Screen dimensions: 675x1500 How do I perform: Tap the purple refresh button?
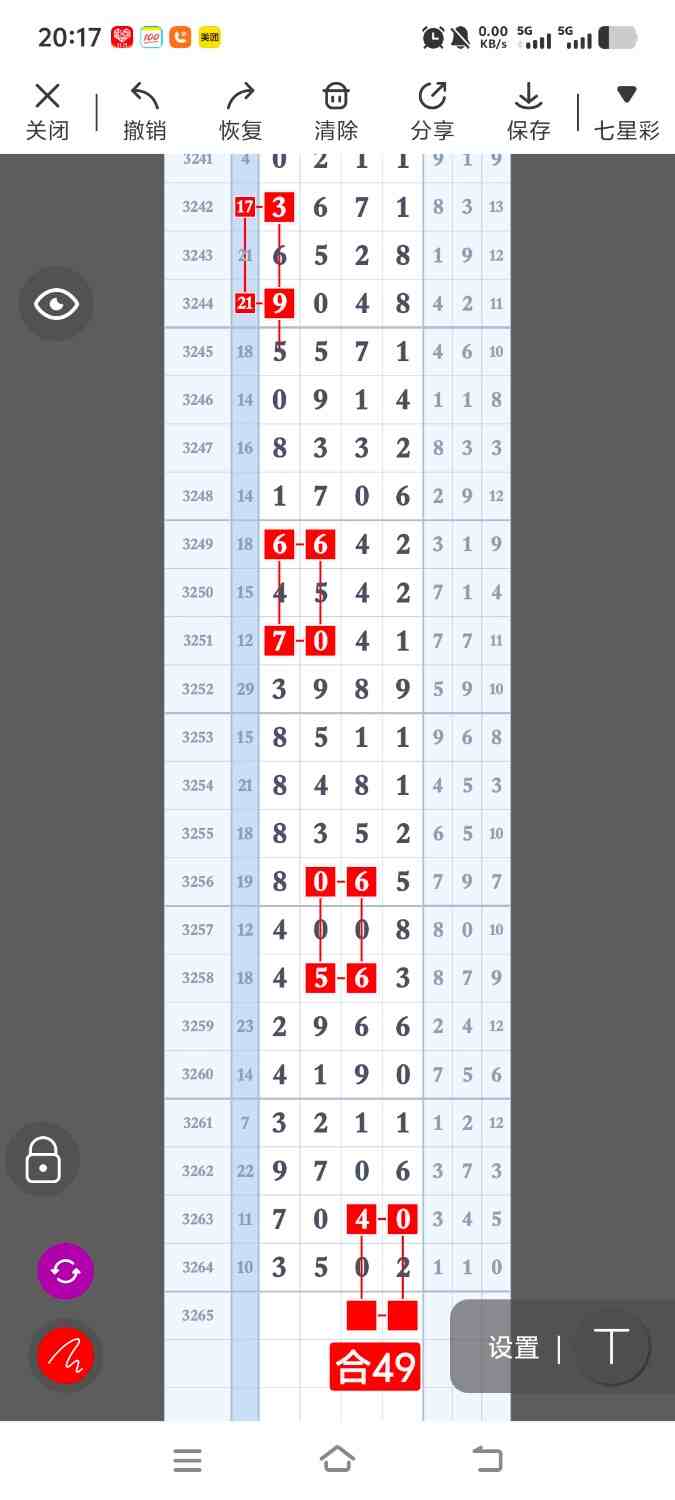[x=65, y=1271]
